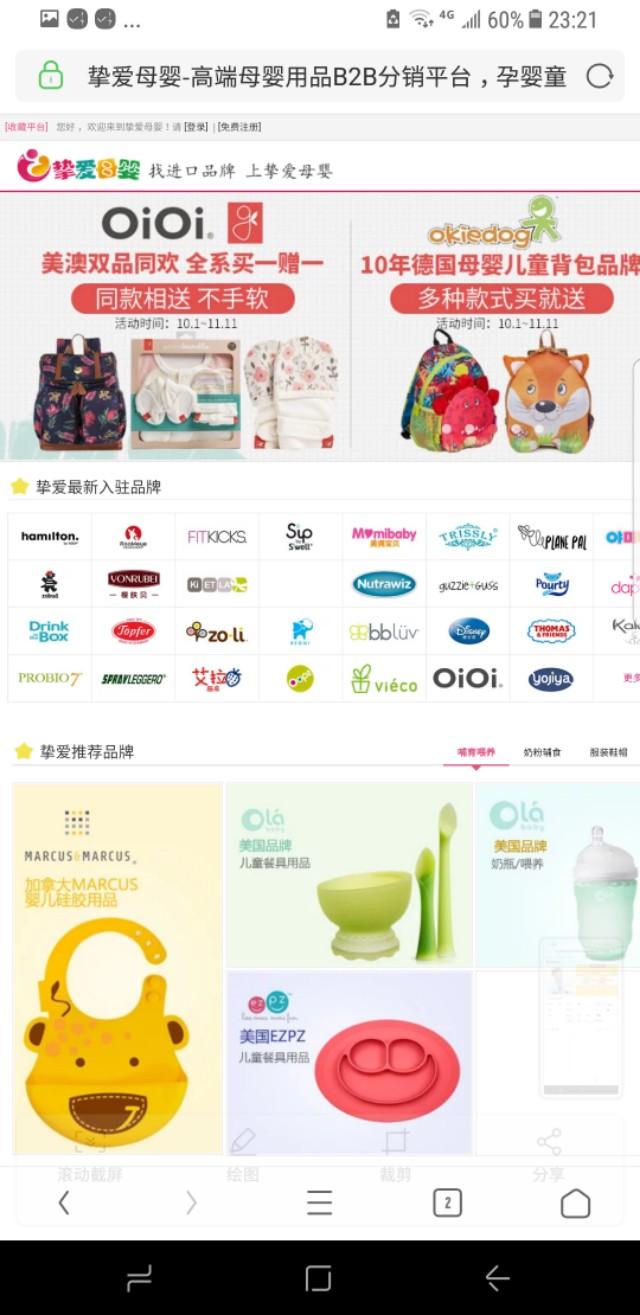Switch to the 服装鞋帽 tab
This screenshot has width=640, height=1315.
tap(609, 752)
